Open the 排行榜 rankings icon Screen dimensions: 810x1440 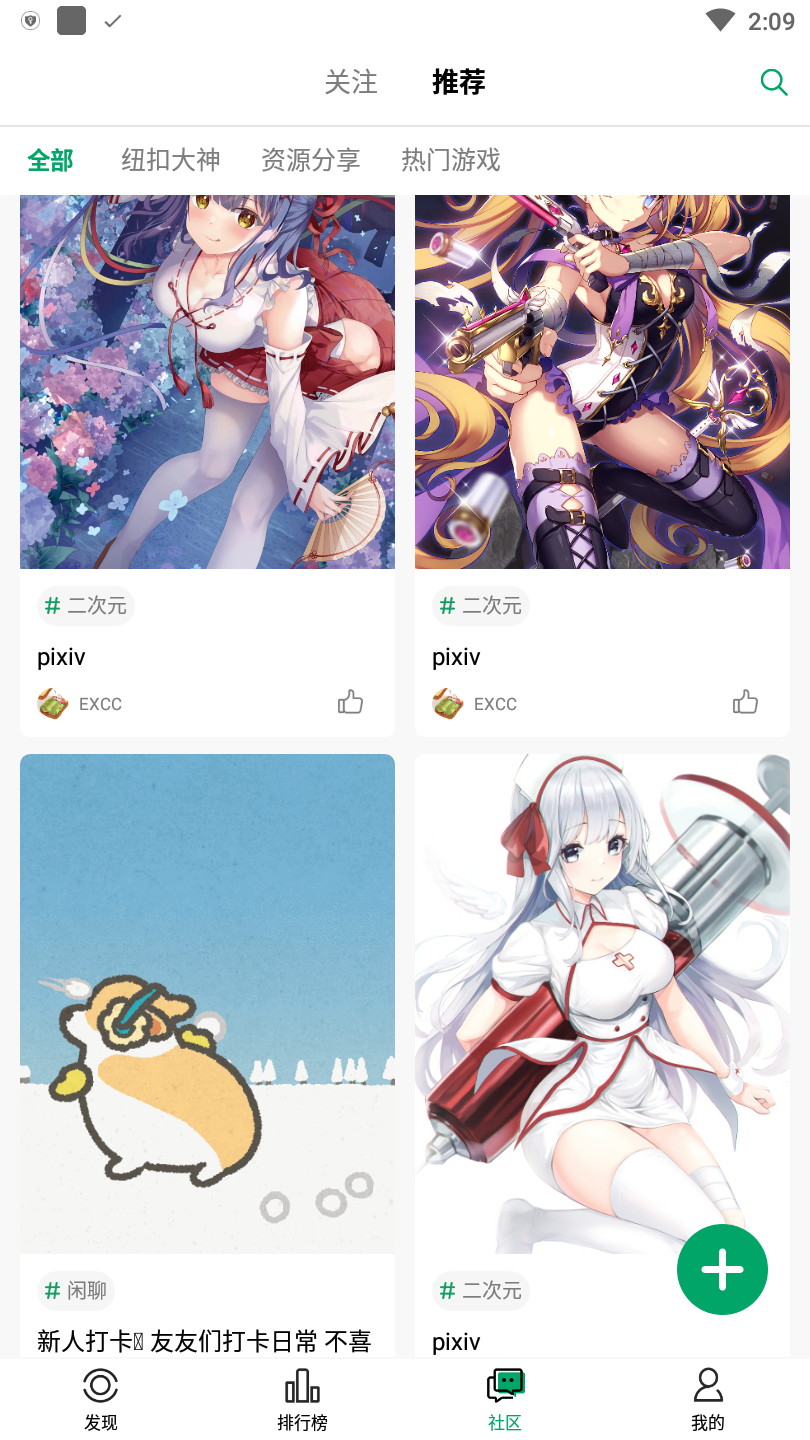pyautogui.click(x=303, y=1396)
